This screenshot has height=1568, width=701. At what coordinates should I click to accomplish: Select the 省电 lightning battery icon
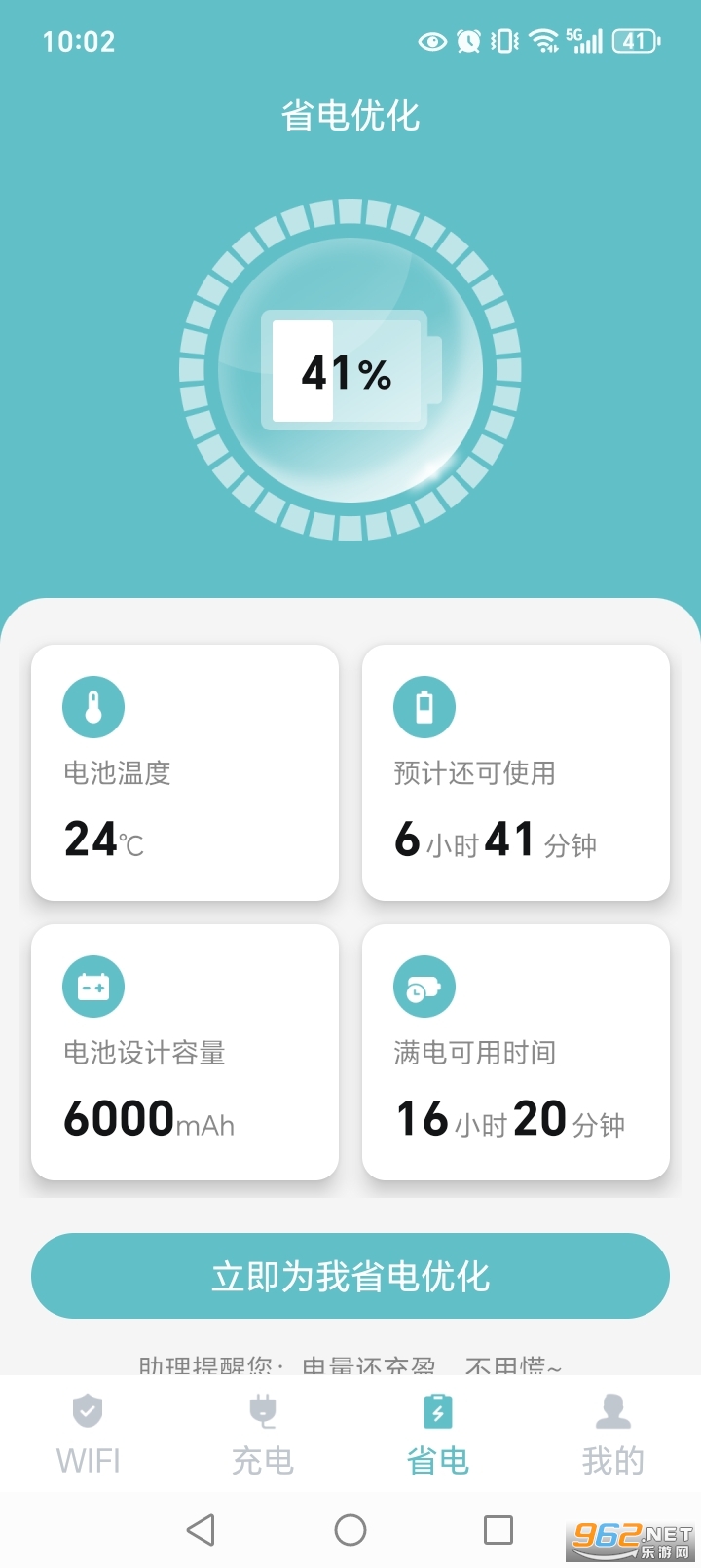tap(437, 1407)
